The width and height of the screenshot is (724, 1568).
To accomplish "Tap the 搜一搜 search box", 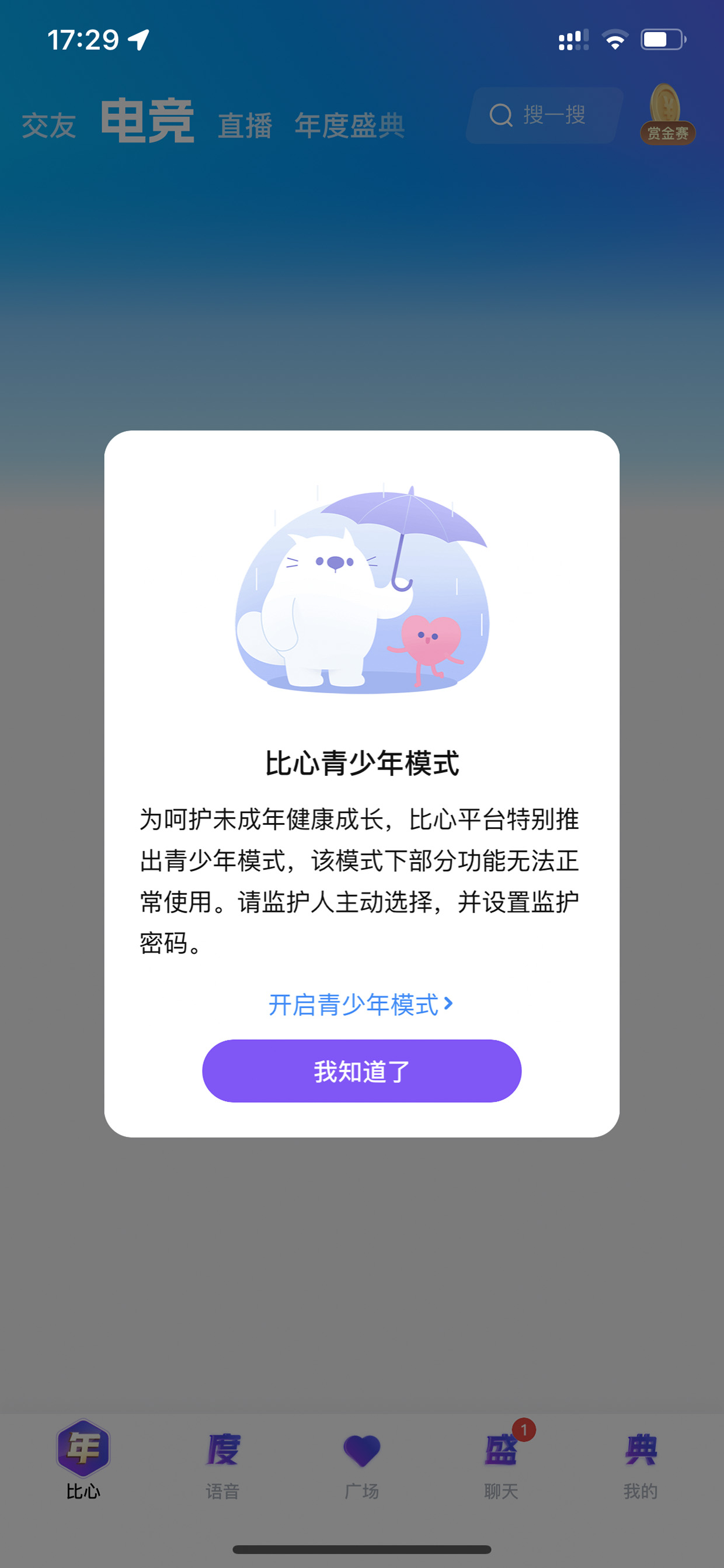I will tap(545, 115).
